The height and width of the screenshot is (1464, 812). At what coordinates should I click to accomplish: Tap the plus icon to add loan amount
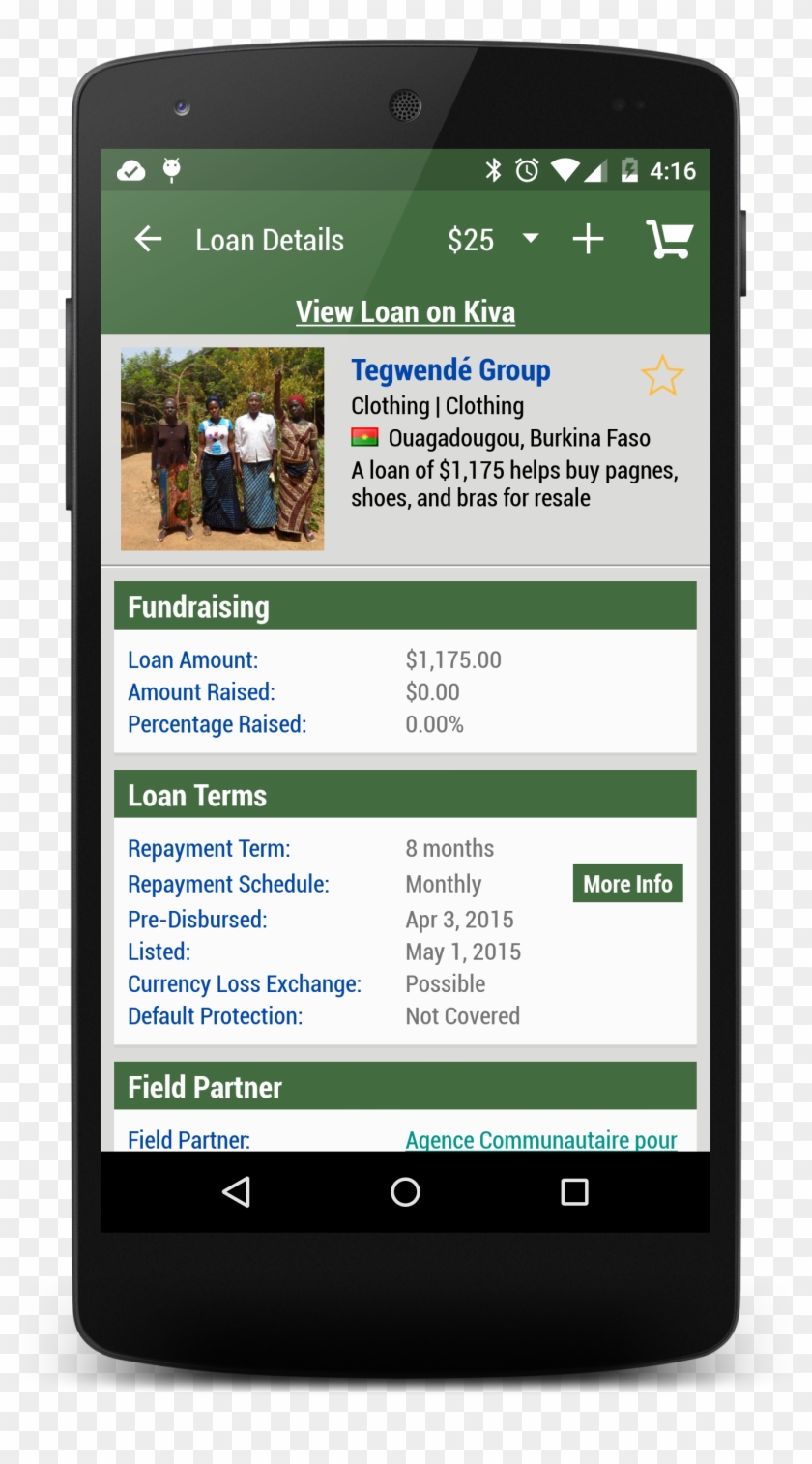pos(588,239)
